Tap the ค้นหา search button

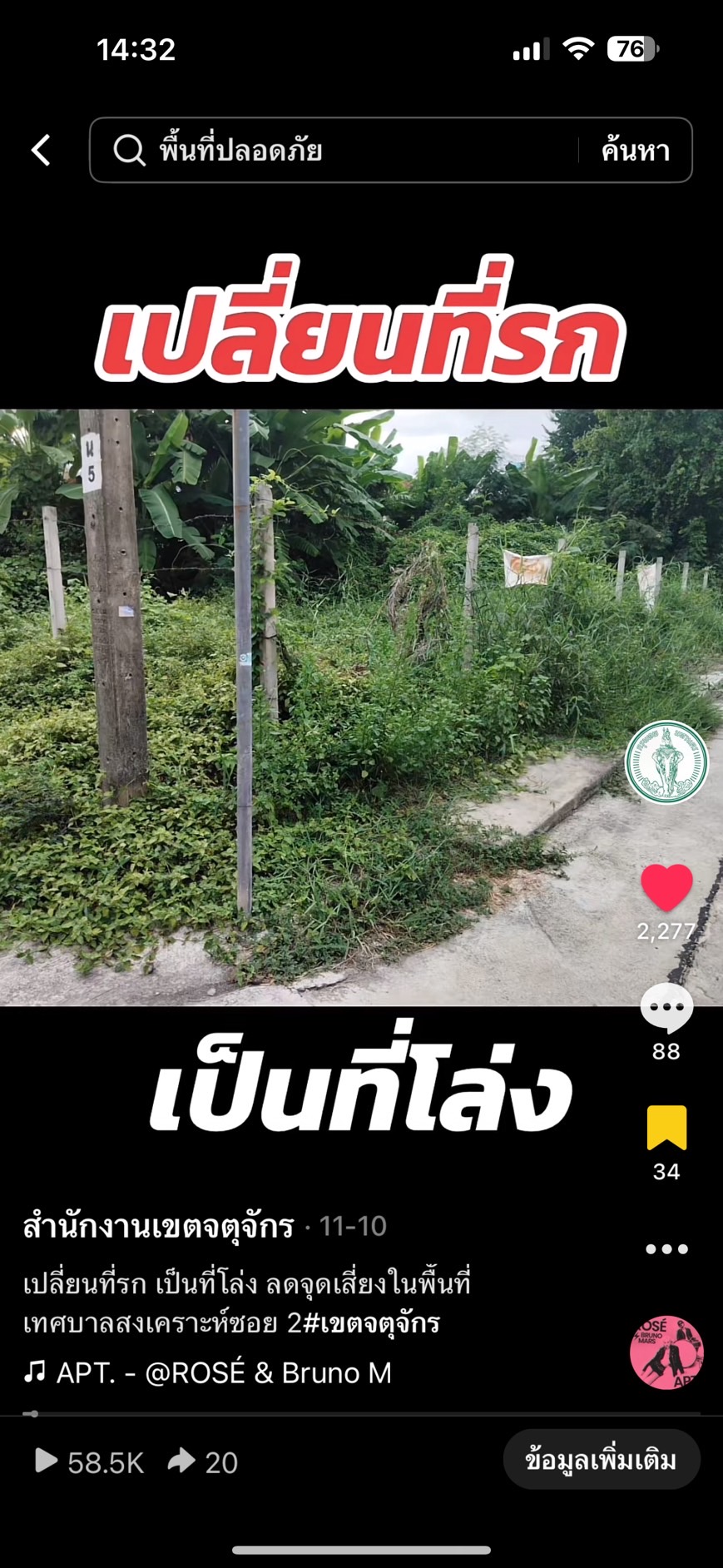click(x=636, y=151)
